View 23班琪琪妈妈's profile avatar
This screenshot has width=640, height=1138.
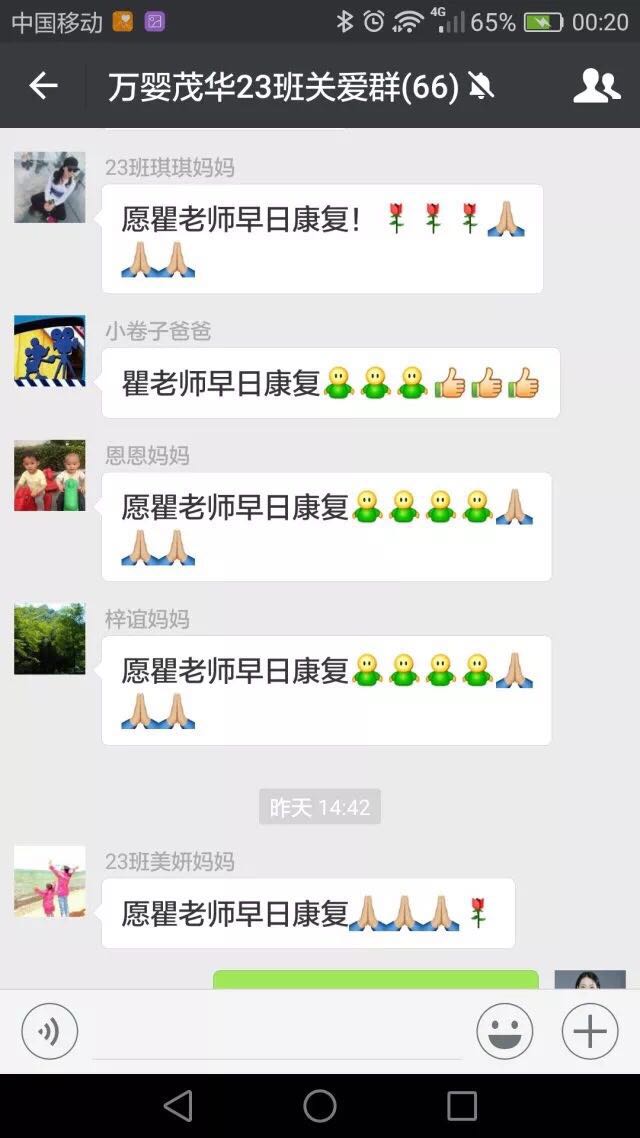pos(49,187)
